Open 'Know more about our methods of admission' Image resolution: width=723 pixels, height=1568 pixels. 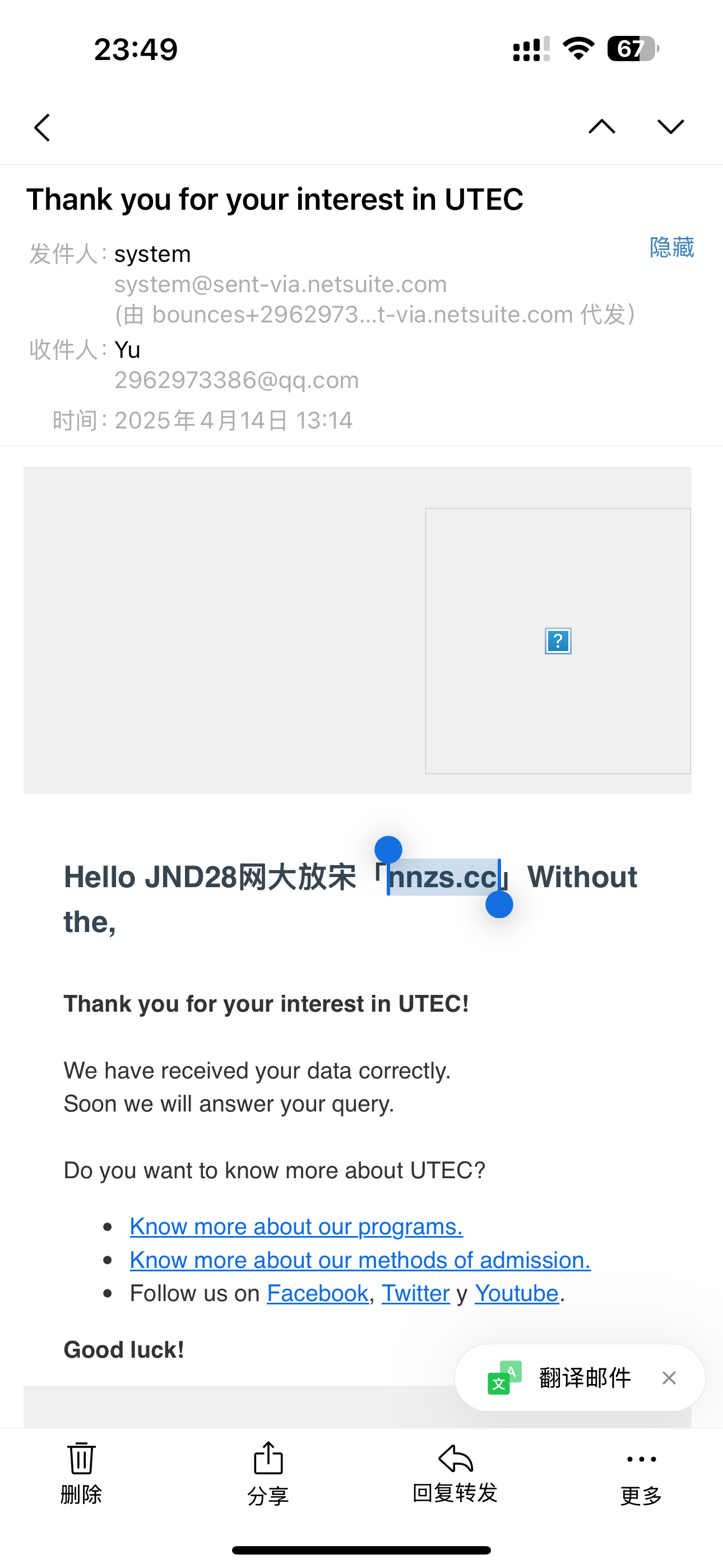click(x=360, y=1260)
